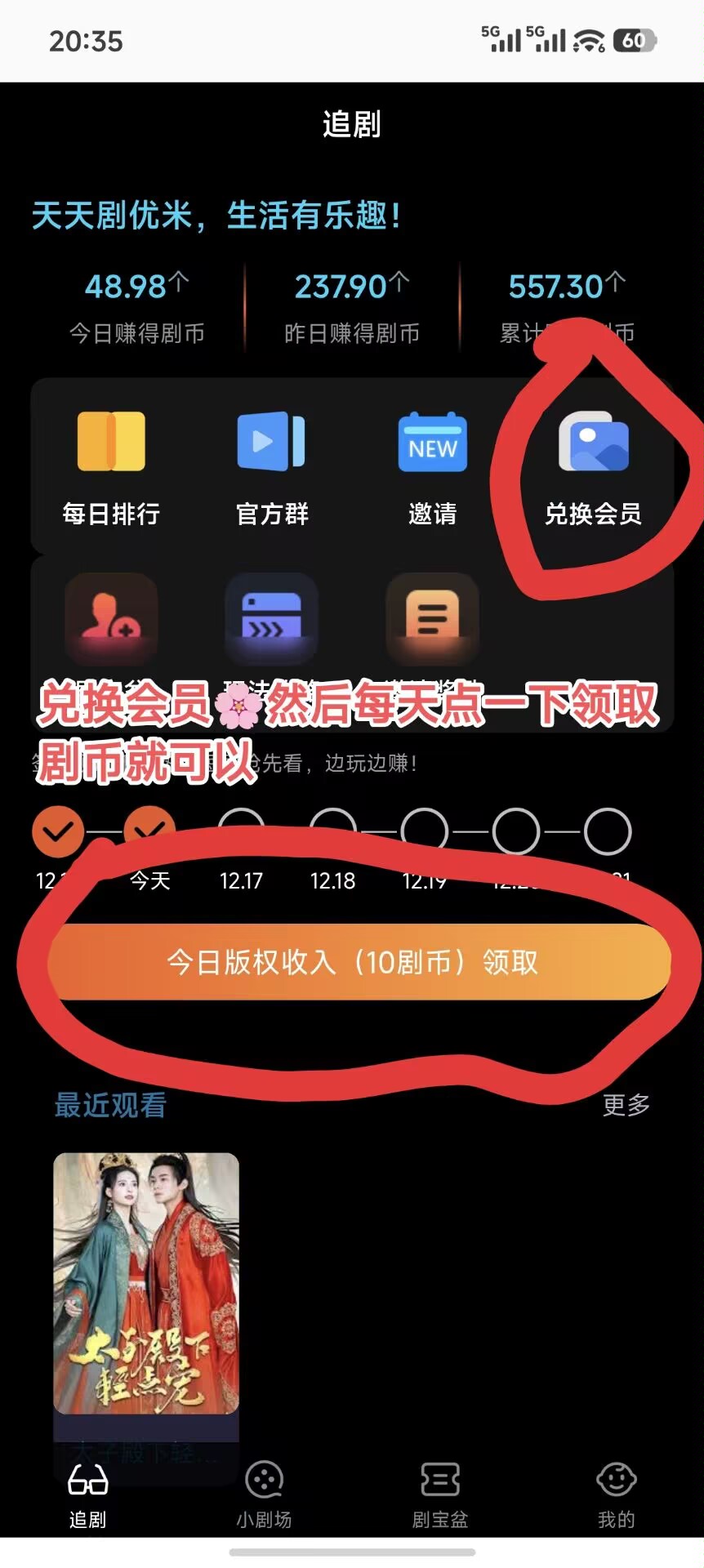Go to the 我的 tab
The height and width of the screenshot is (1568, 704).
pyautogui.click(x=616, y=1494)
